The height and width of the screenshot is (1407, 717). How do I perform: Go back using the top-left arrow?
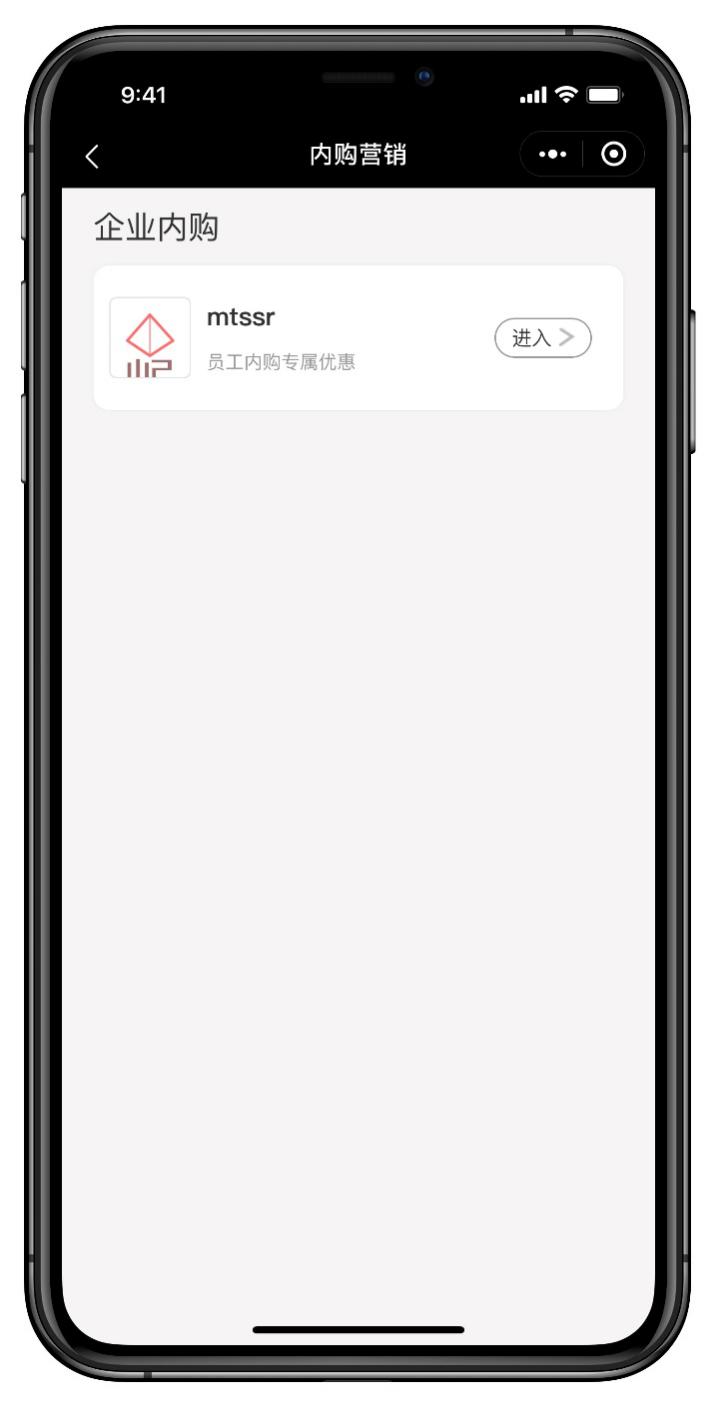coord(93,155)
